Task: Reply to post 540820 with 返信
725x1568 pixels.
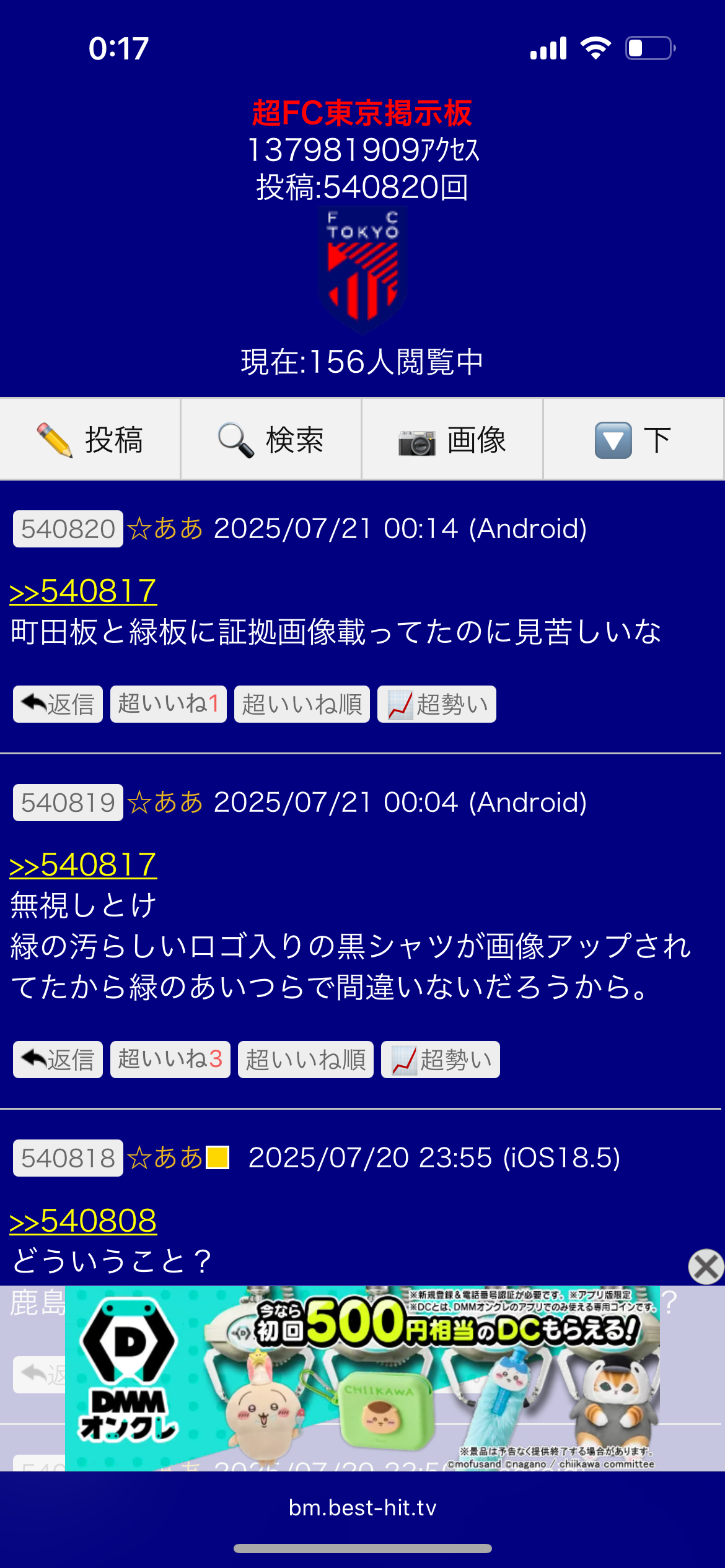Action: click(58, 704)
